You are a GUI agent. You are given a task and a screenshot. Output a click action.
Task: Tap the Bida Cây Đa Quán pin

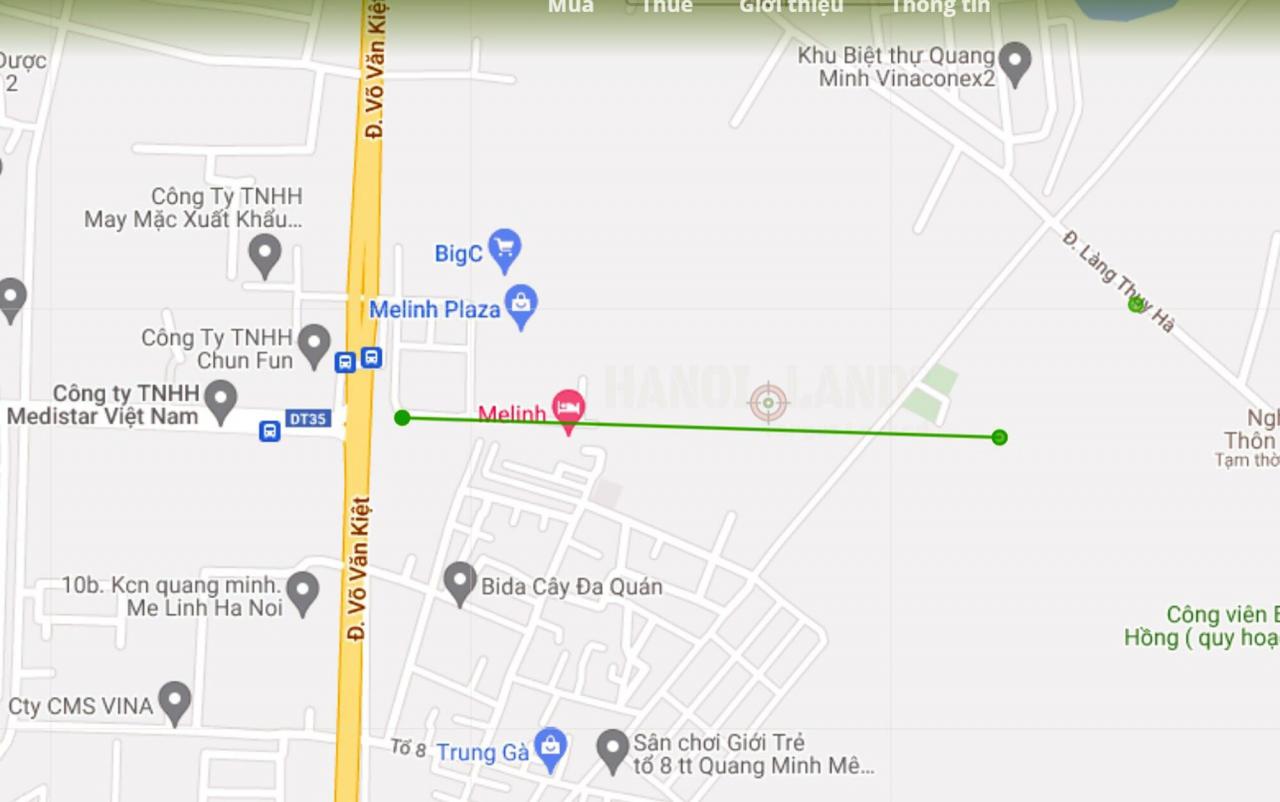pos(459,582)
